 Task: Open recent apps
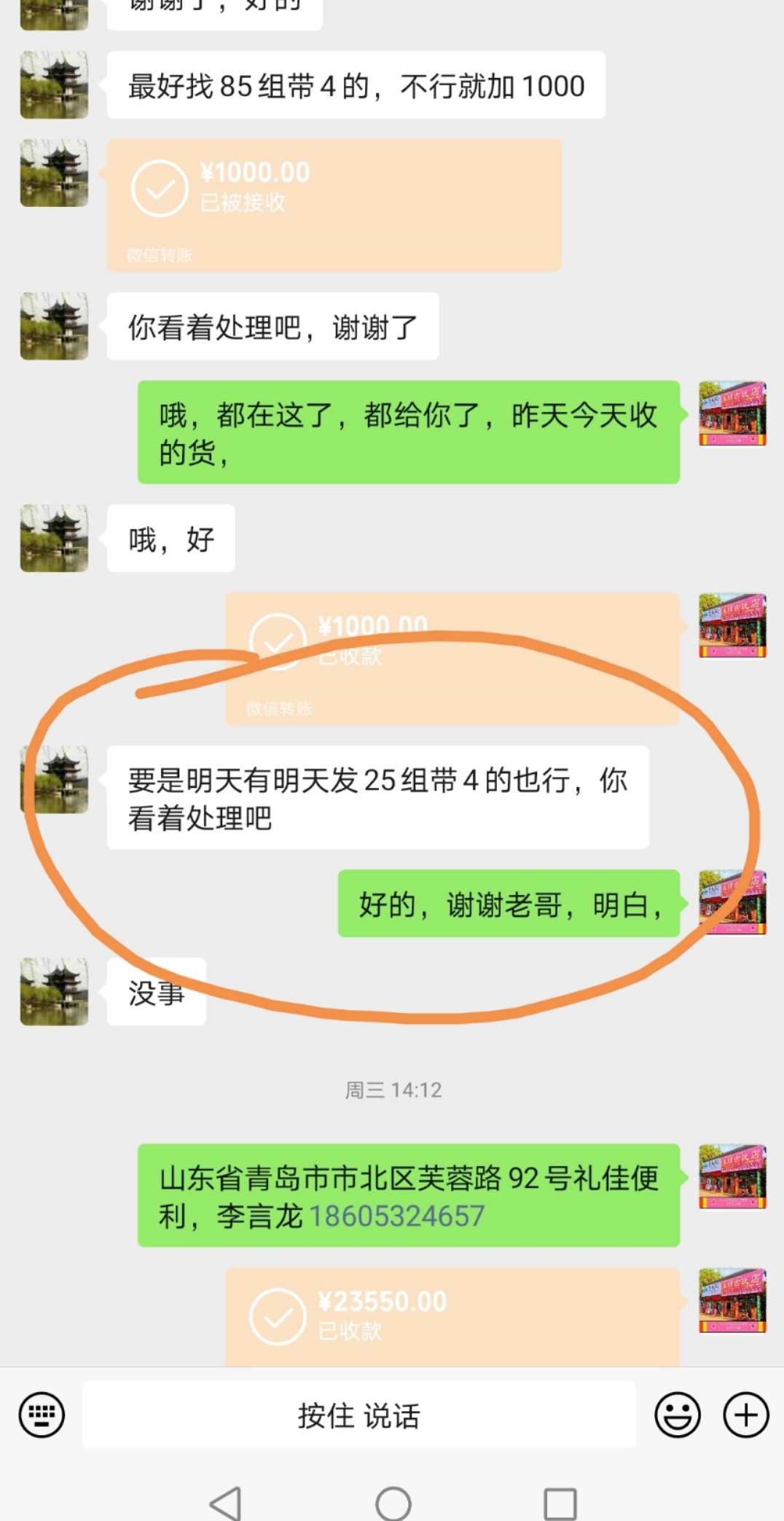560,1504
